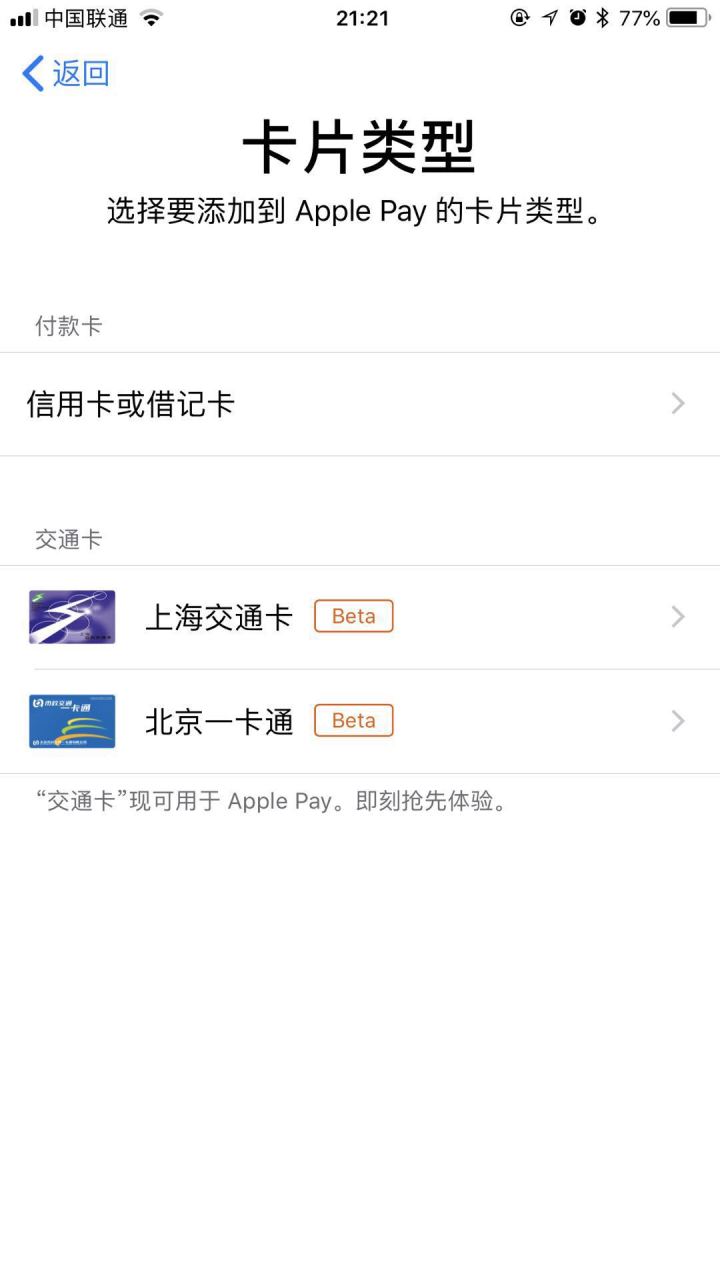This screenshot has width=720, height=1280.
Task: Click the alarm clock status icon
Action: [x=578, y=16]
